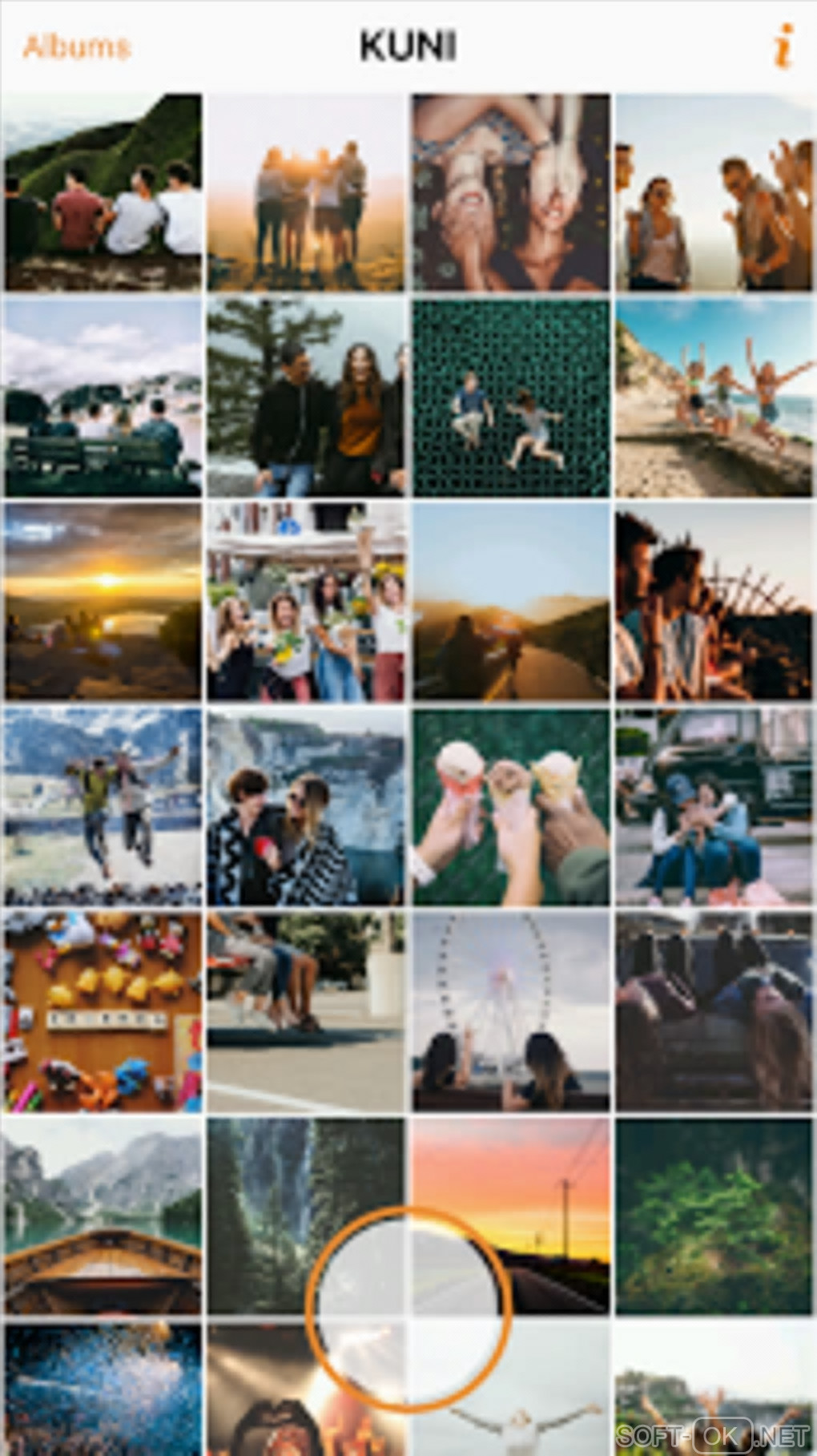
Task: Select the Ferris wheel photo
Action: pyautogui.click(x=510, y=1011)
